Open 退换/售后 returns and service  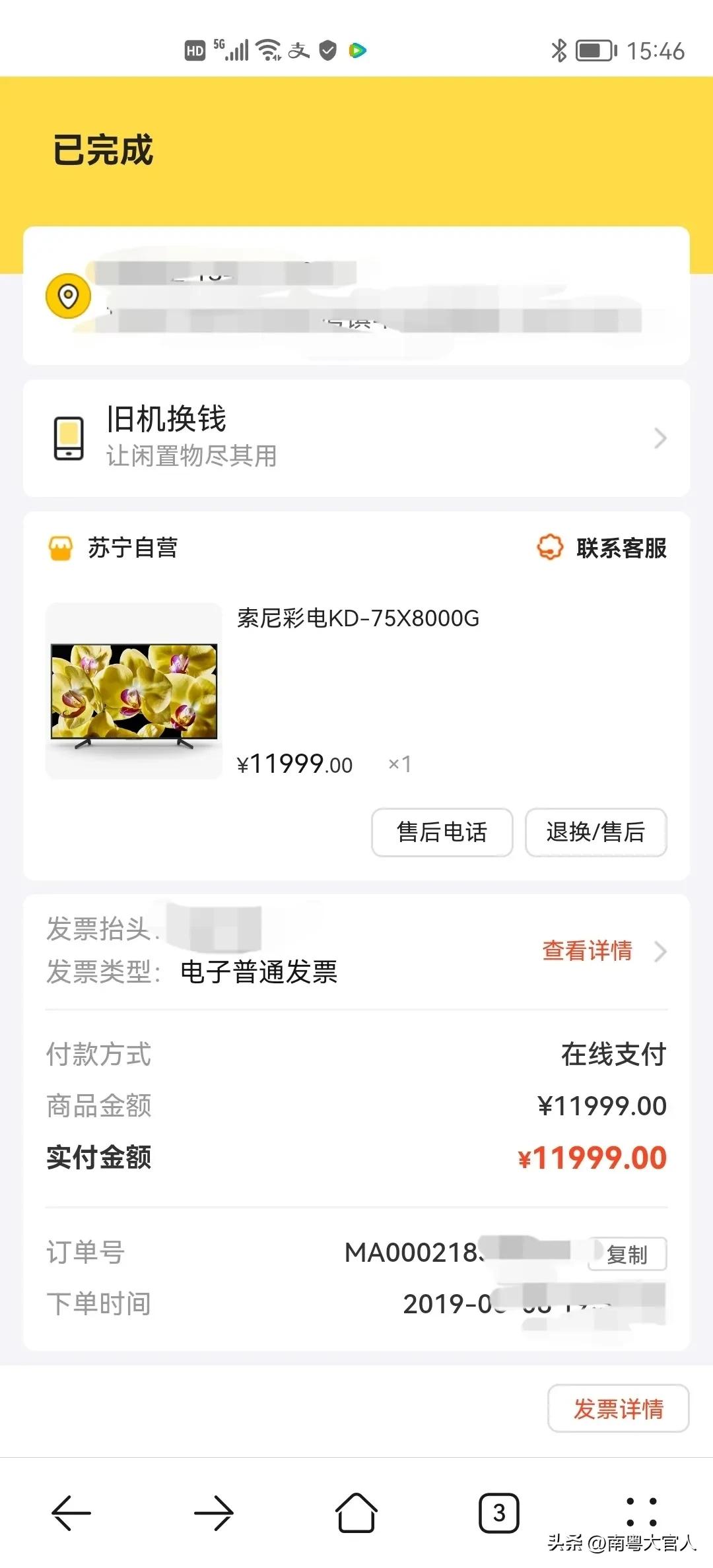pos(595,833)
